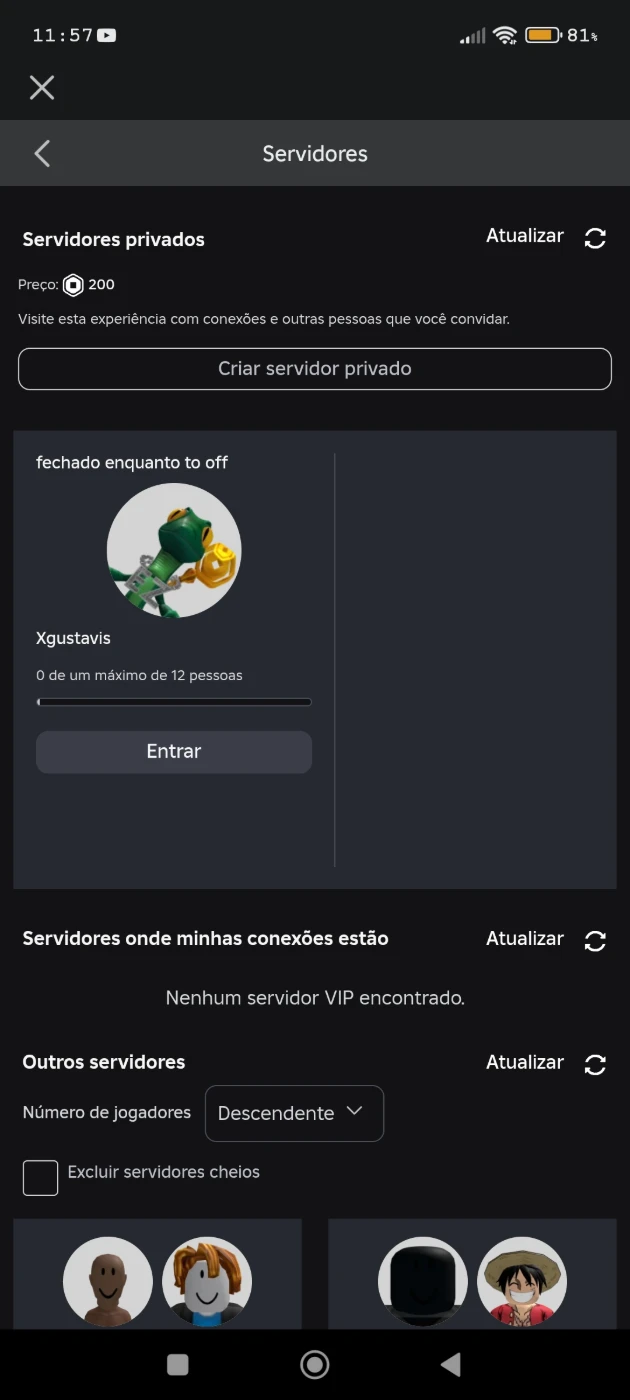Refresh servers where my connections are

point(595,941)
